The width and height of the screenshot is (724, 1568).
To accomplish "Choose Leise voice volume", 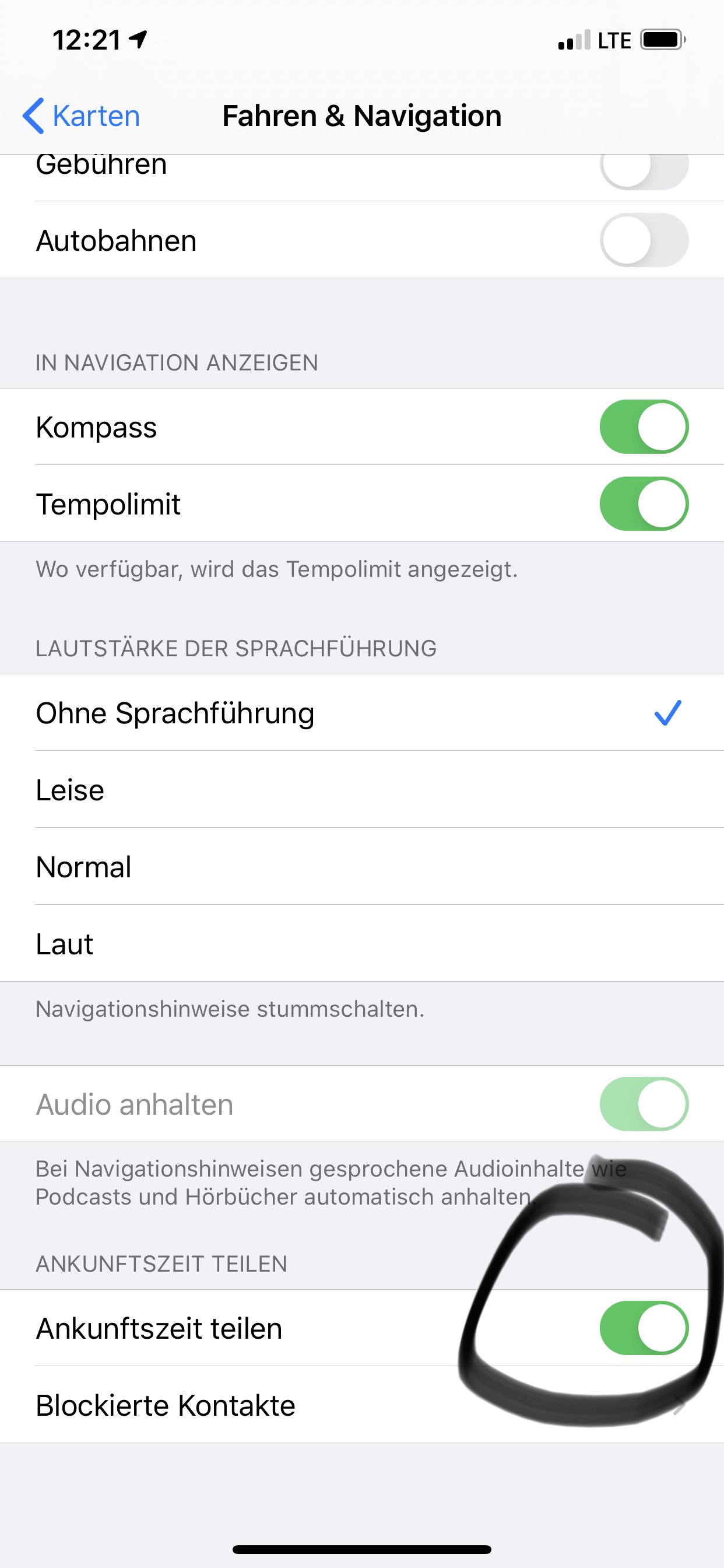I will click(x=361, y=789).
